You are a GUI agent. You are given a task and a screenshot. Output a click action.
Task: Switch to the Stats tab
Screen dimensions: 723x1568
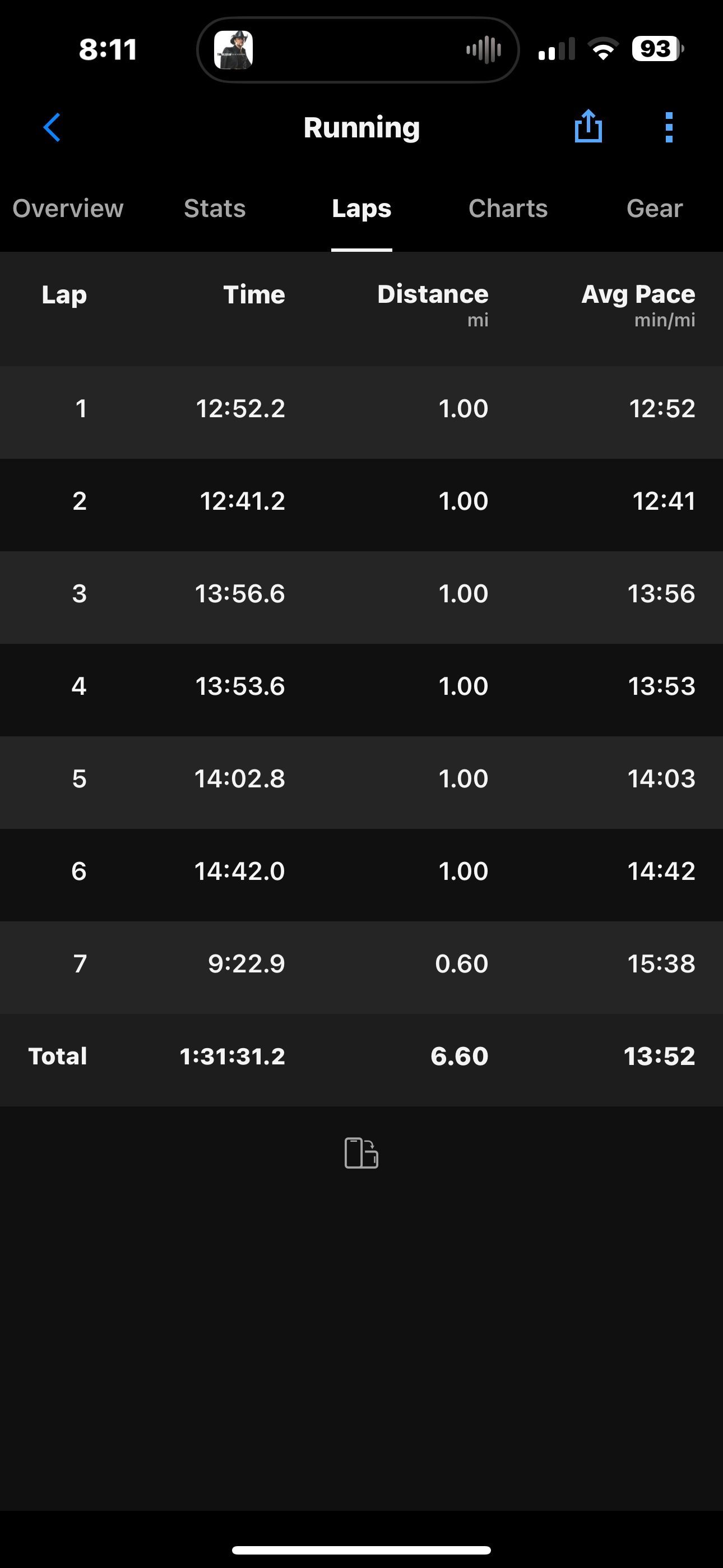(215, 209)
